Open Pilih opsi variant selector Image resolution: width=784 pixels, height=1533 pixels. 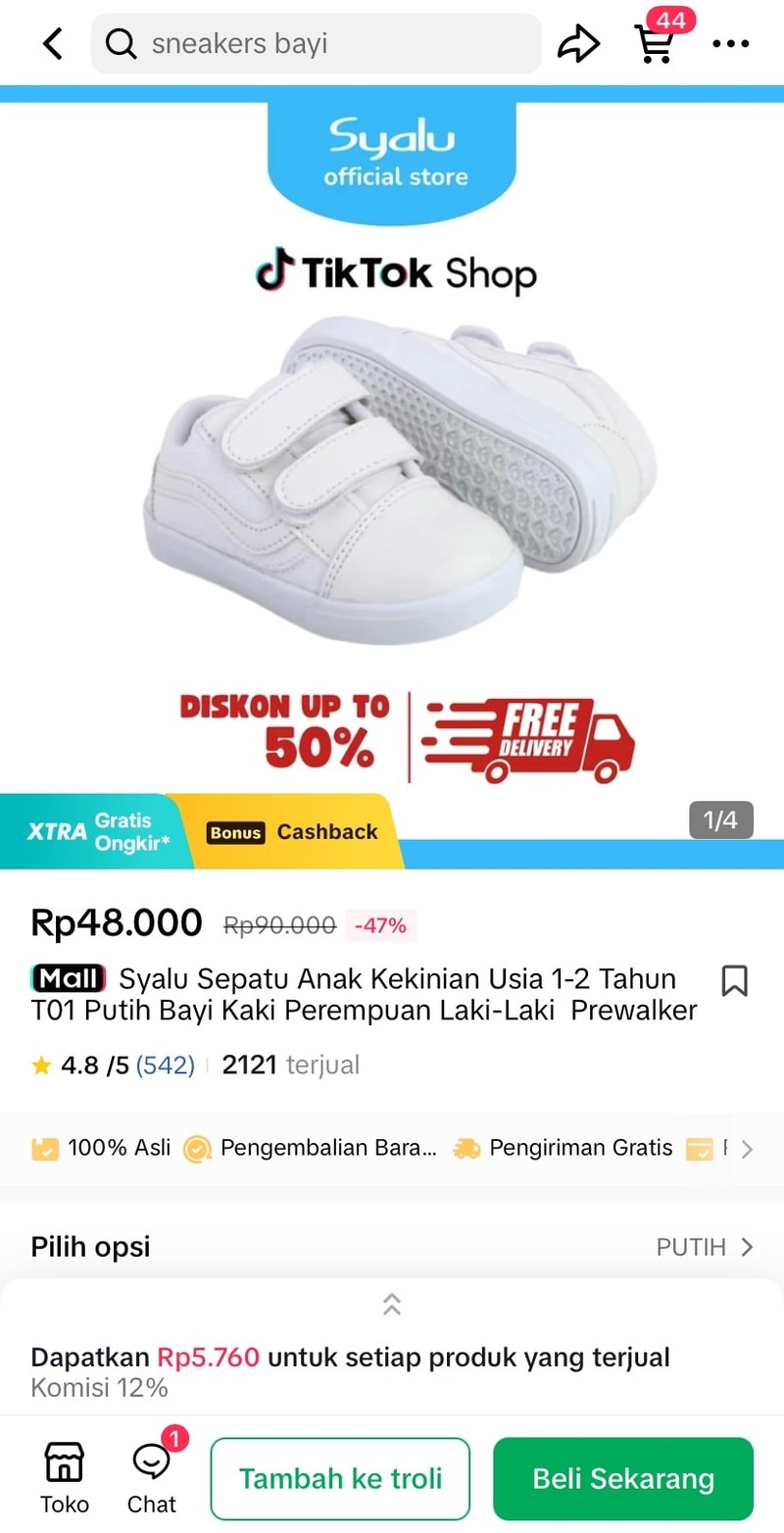point(392,1247)
